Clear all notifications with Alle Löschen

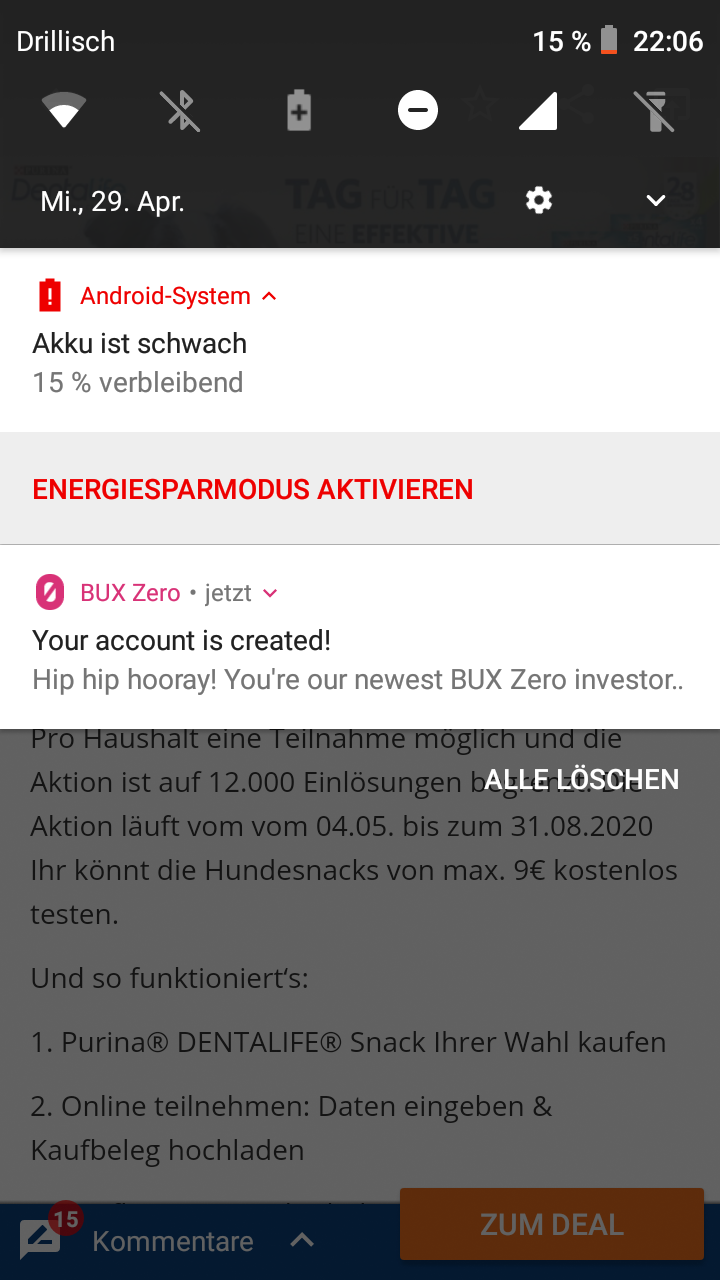(582, 779)
